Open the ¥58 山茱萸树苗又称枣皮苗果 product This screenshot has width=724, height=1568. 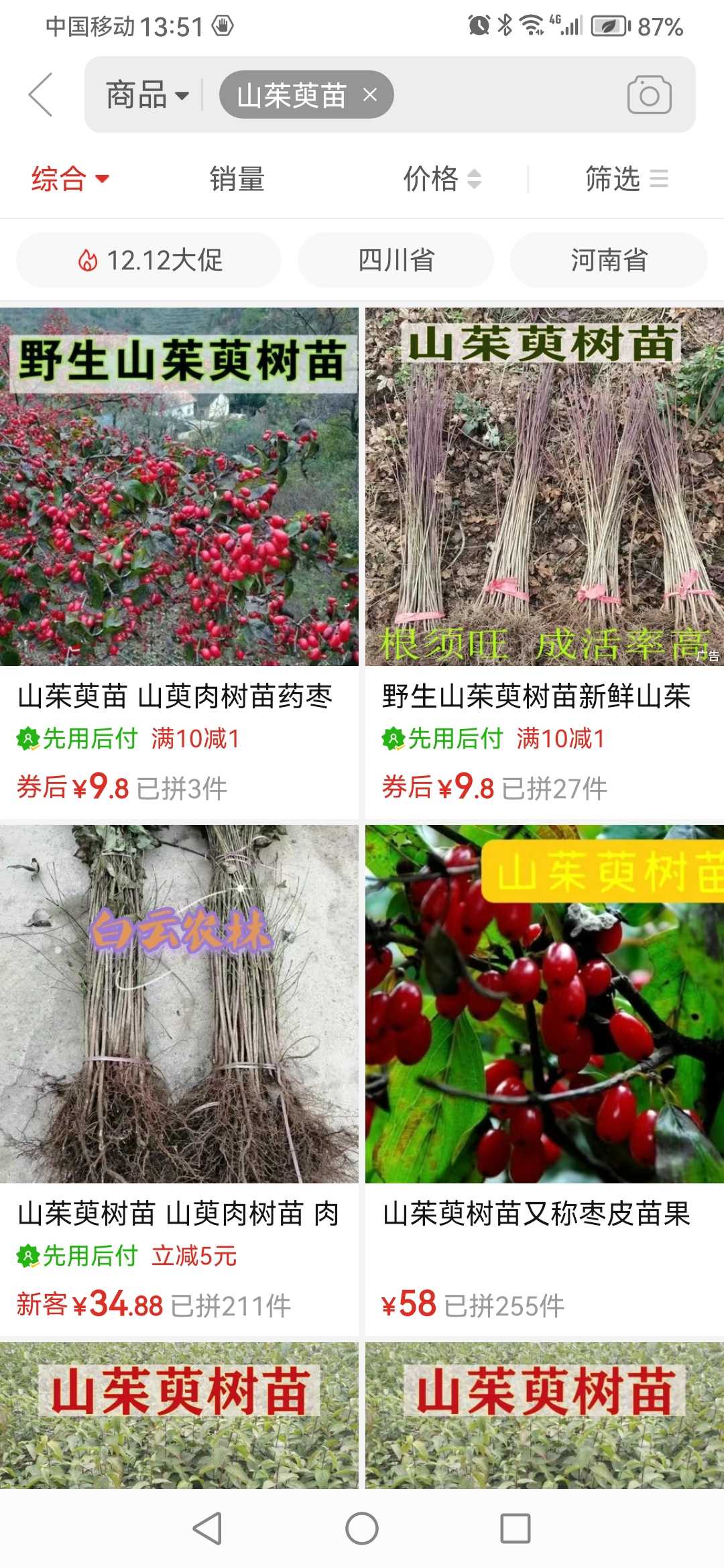click(544, 1080)
